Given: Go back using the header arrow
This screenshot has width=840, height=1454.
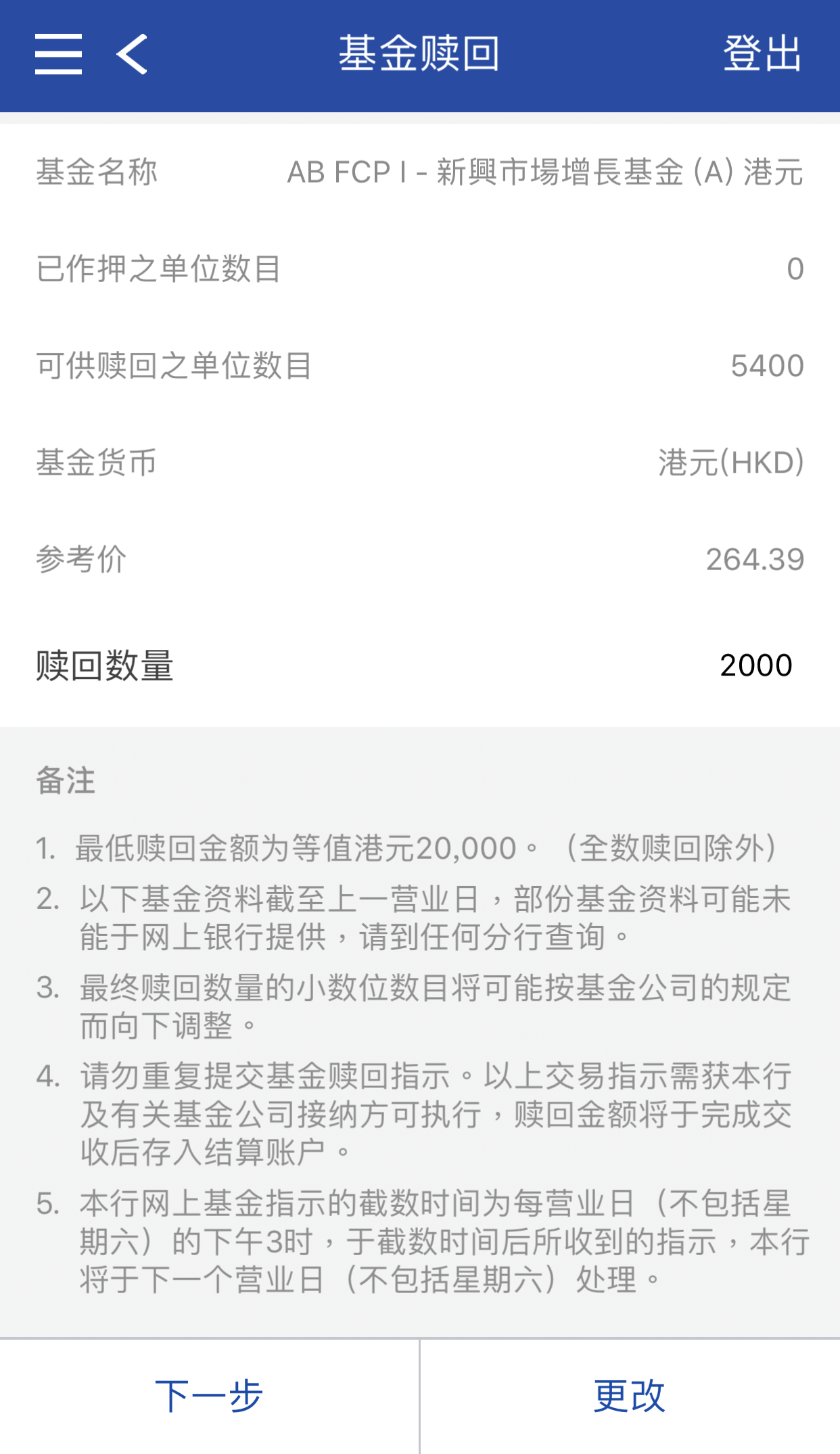Looking at the screenshot, I should coord(133,54).
